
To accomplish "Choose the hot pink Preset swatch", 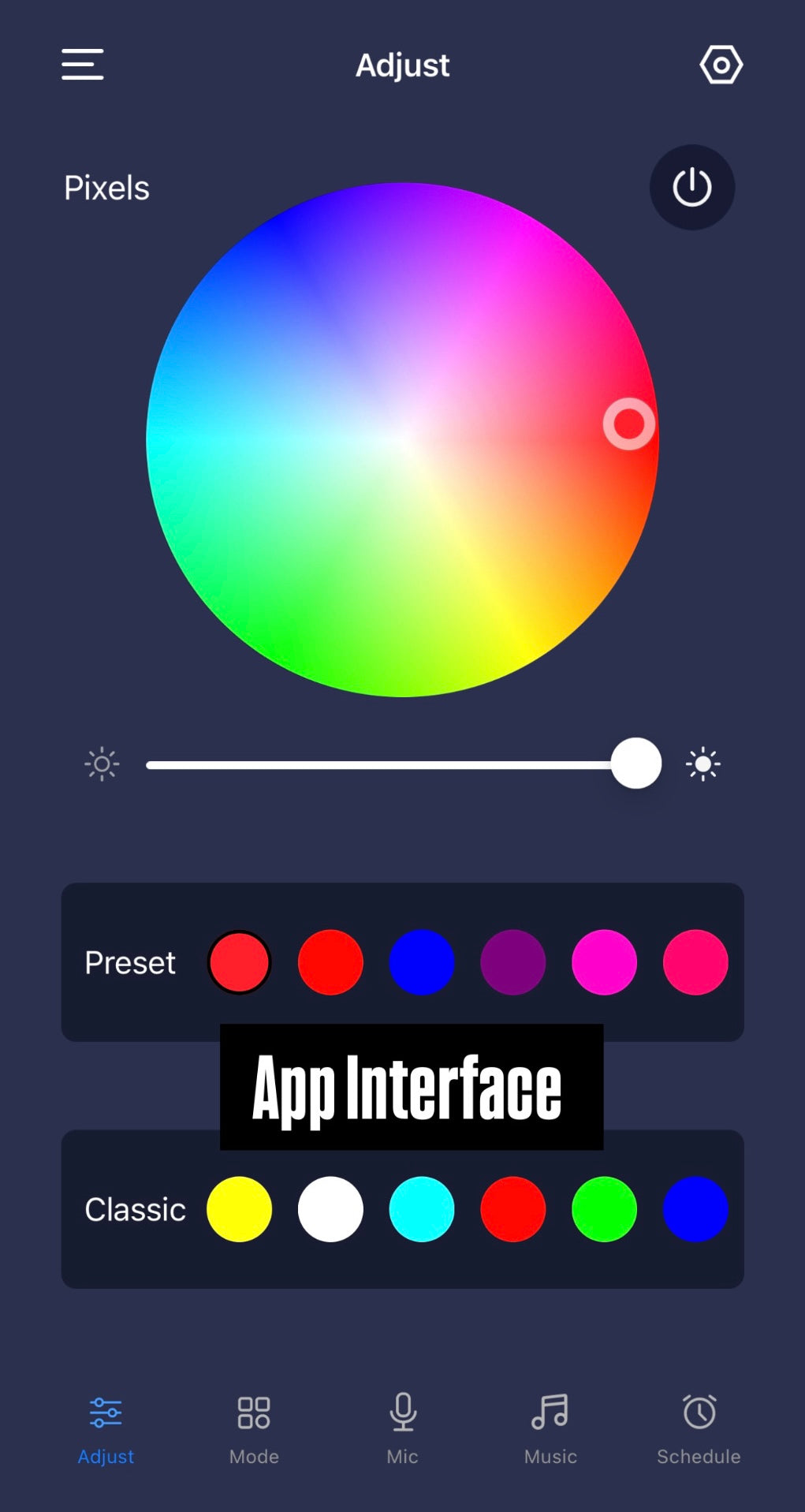I will 695,962.
